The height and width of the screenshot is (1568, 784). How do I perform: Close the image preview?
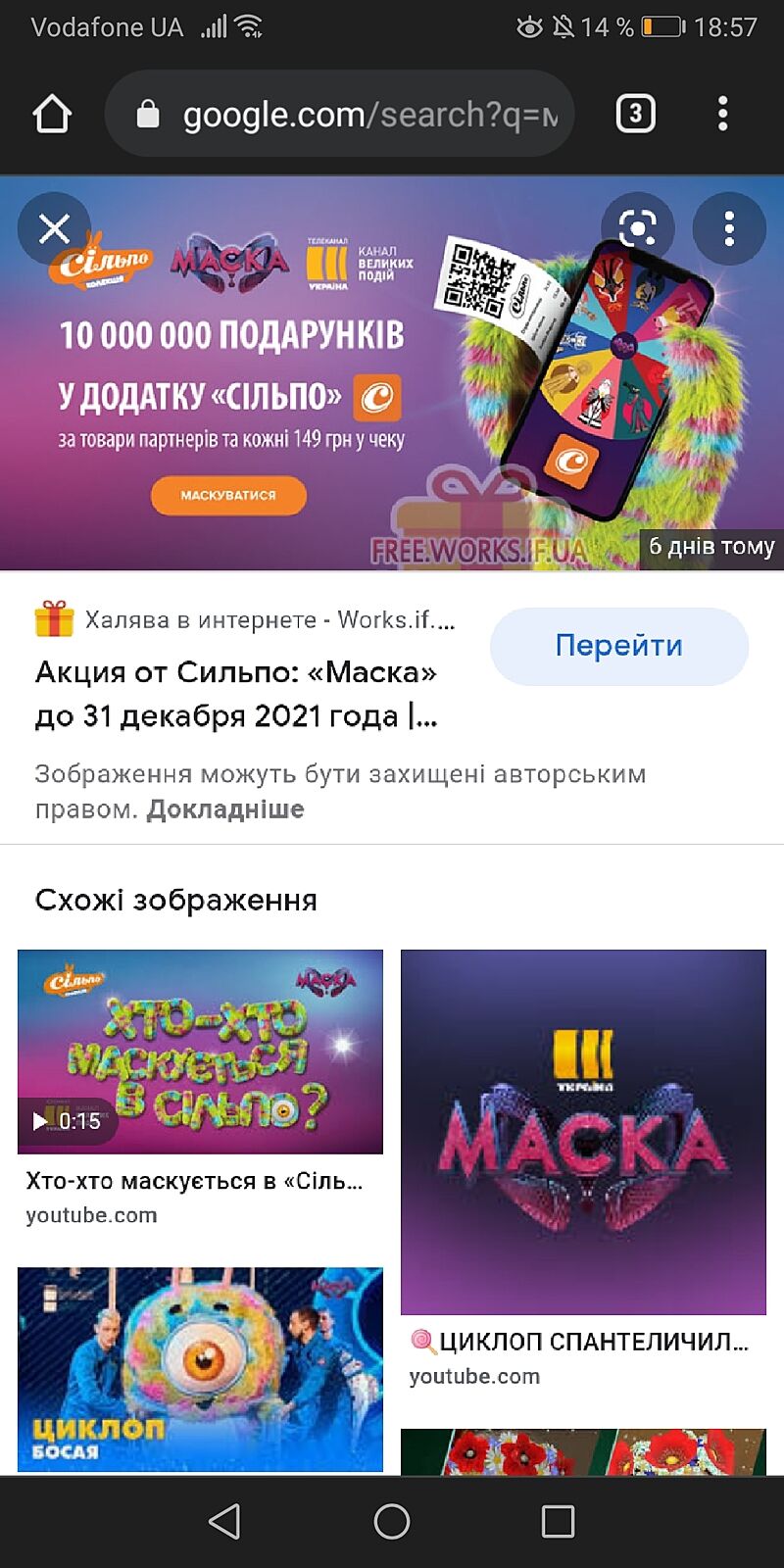tap(54, 228)
